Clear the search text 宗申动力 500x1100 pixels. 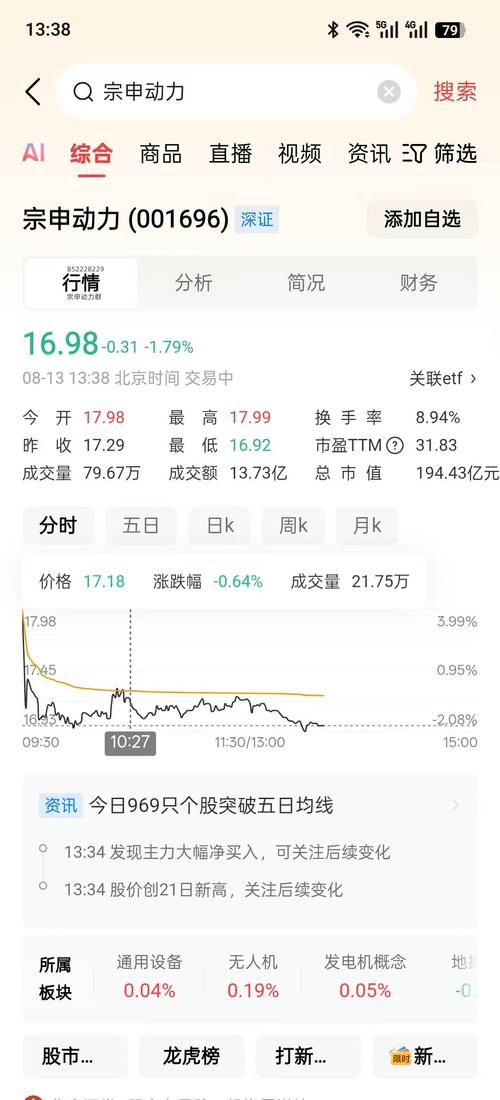pos(388,92)
